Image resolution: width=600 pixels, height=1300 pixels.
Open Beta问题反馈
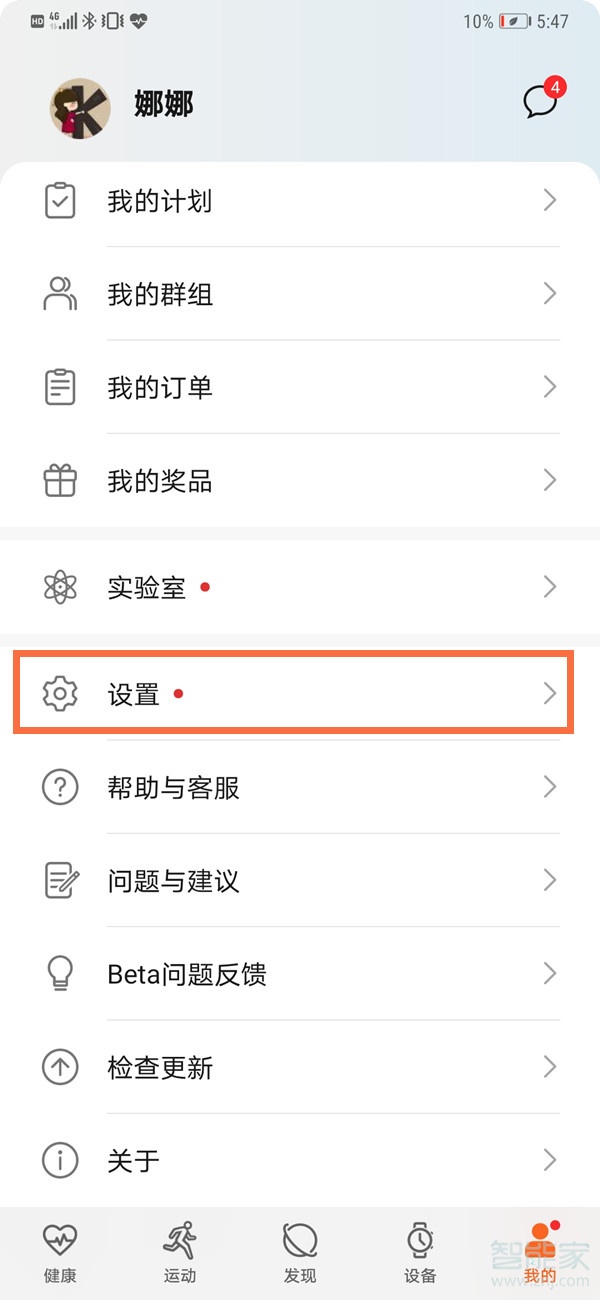[x=300, y=974]
